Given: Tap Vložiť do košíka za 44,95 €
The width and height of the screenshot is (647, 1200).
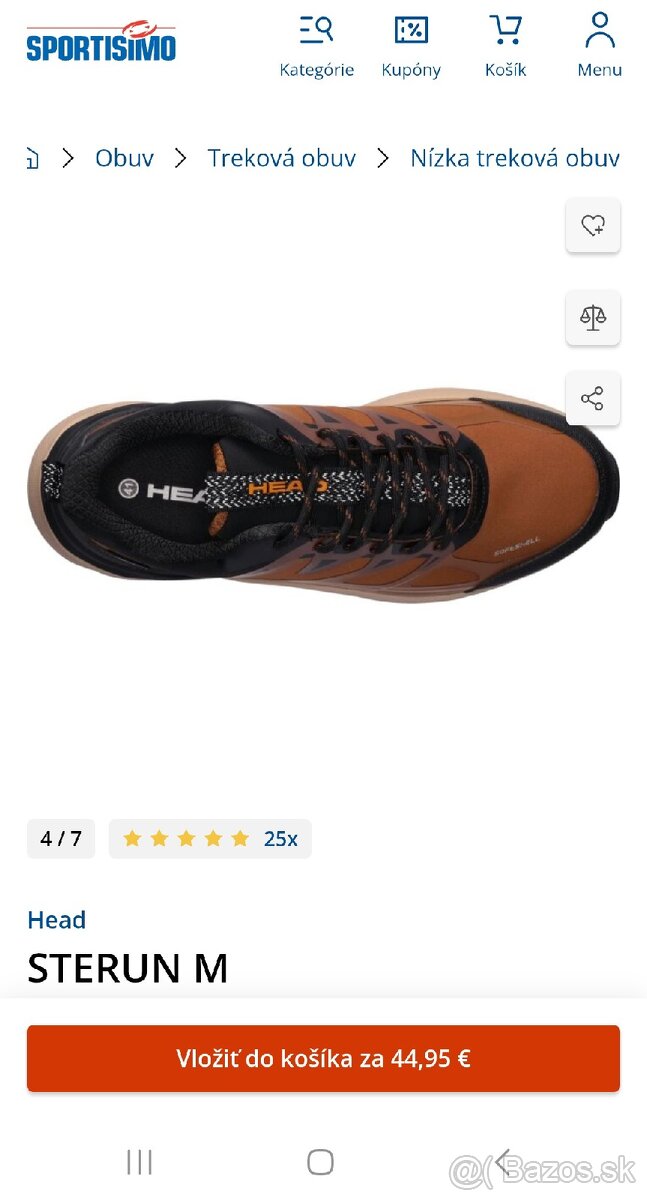Looking at the screenshot, I should tap(323, 1058).
